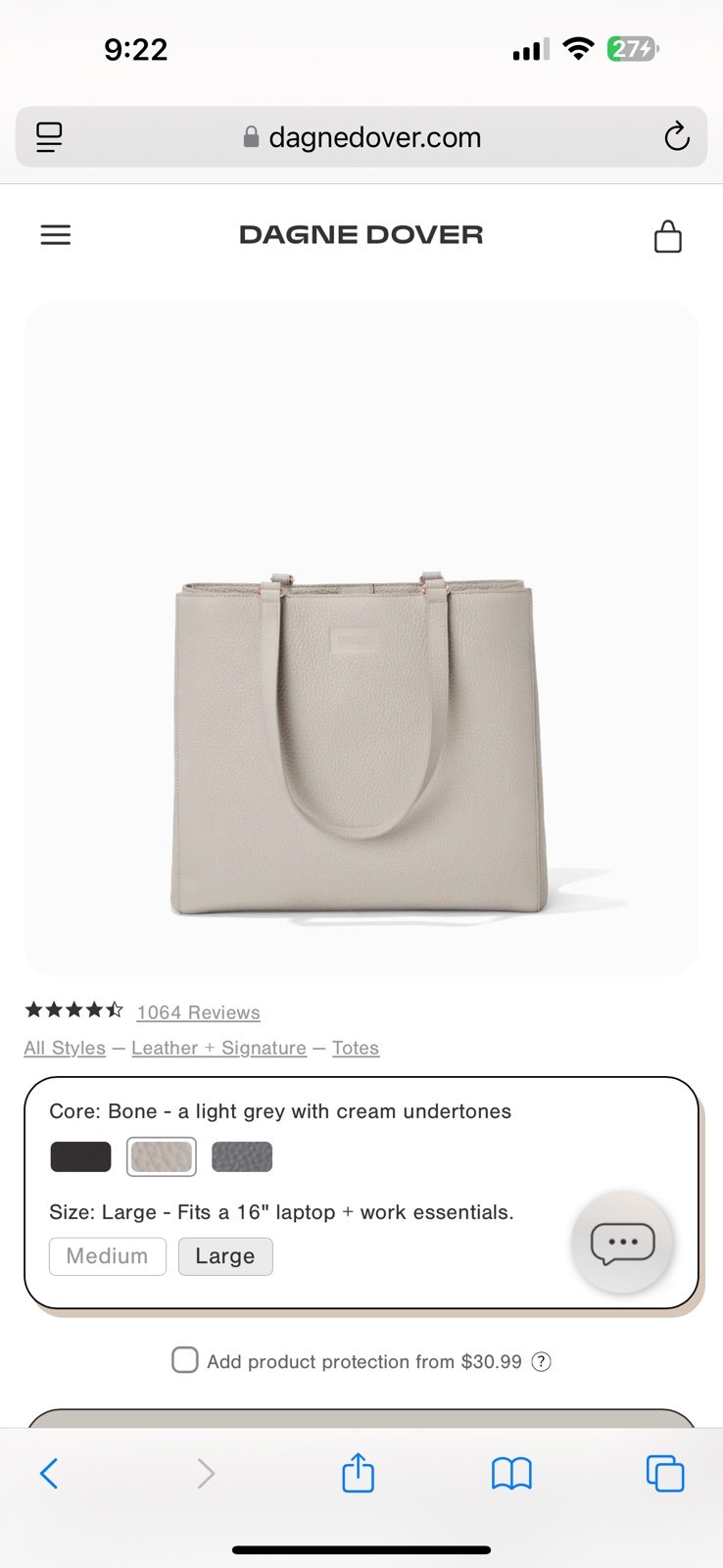Open product protection help question mark
Screen dimensions: 723x1568
(541, 1361)
